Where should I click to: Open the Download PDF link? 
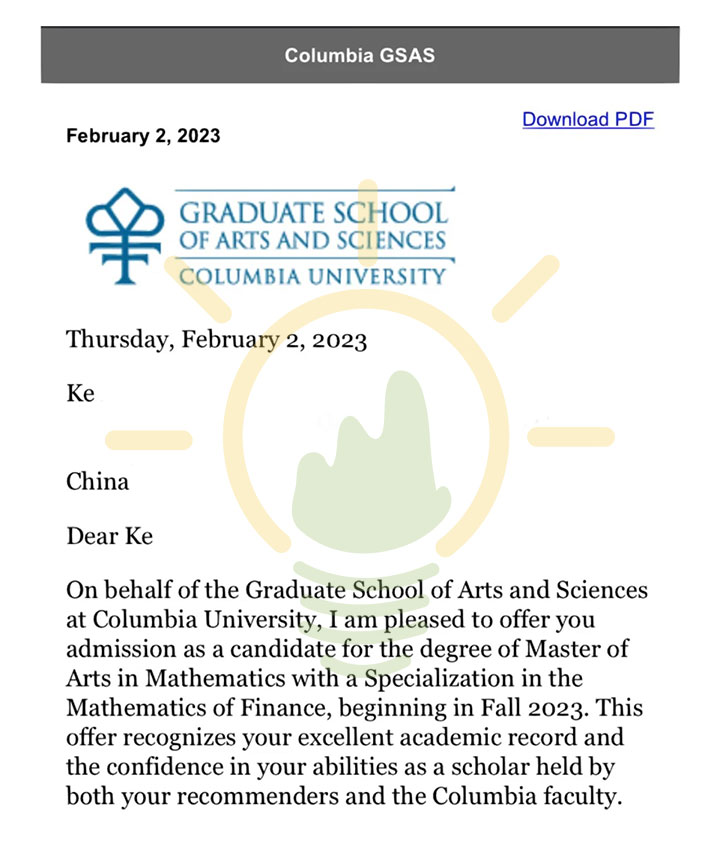pos(587,120)
